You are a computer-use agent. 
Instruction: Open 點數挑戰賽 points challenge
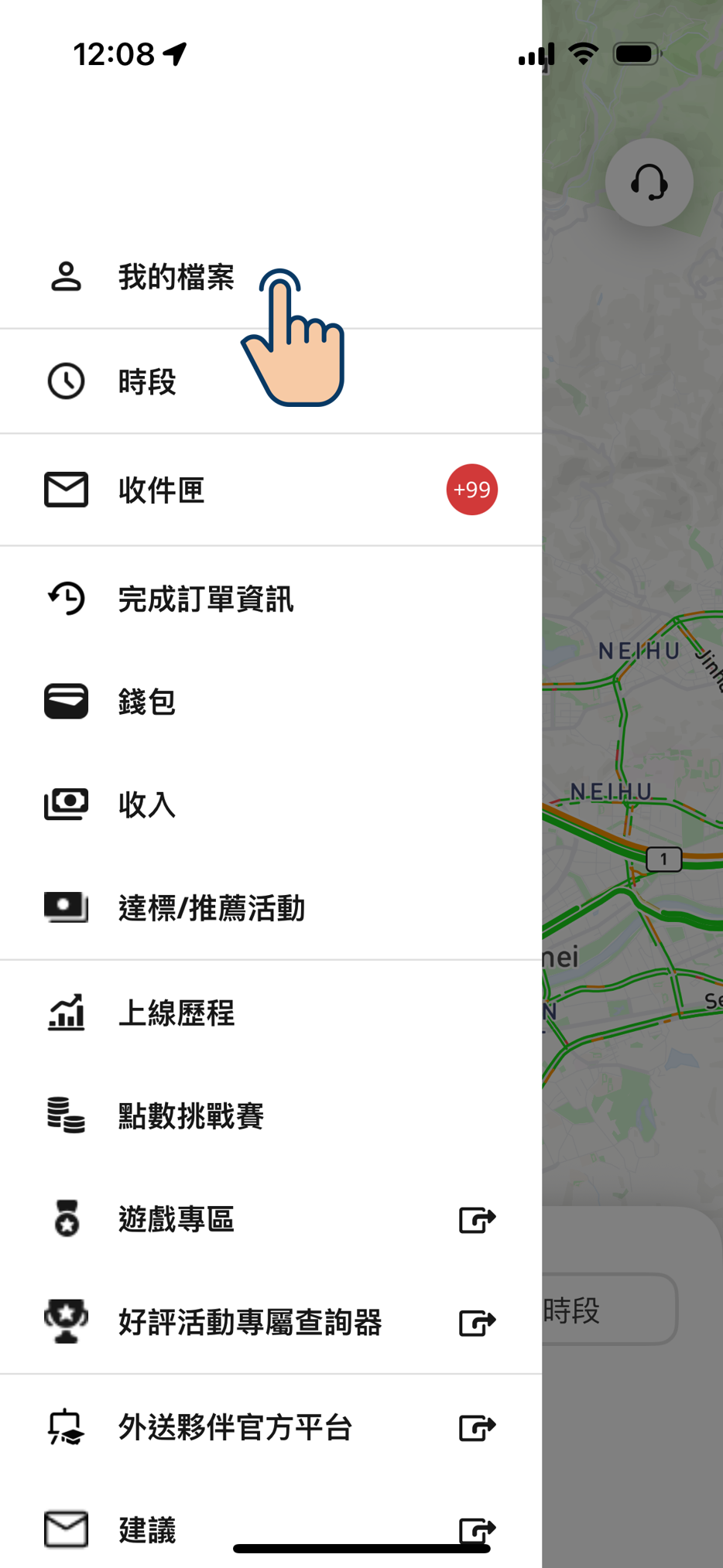point(190,1115)
